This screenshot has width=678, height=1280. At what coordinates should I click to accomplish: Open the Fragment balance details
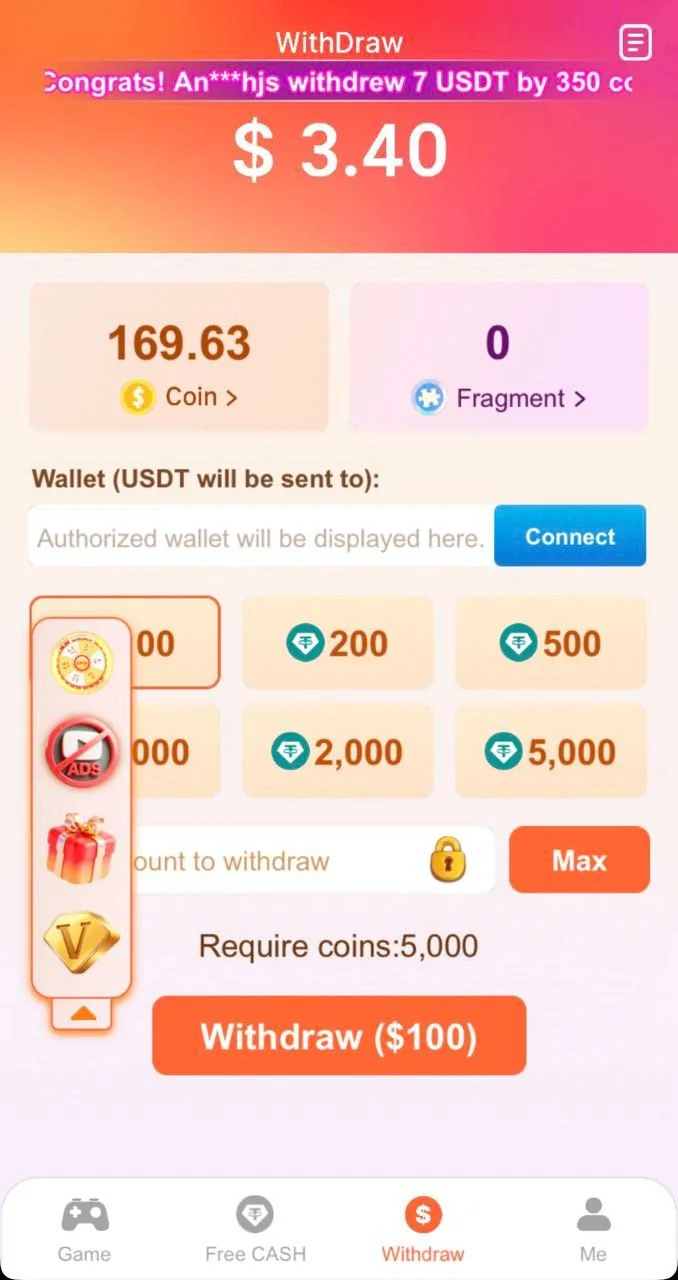pyautogui.click(x=499, y=357)
